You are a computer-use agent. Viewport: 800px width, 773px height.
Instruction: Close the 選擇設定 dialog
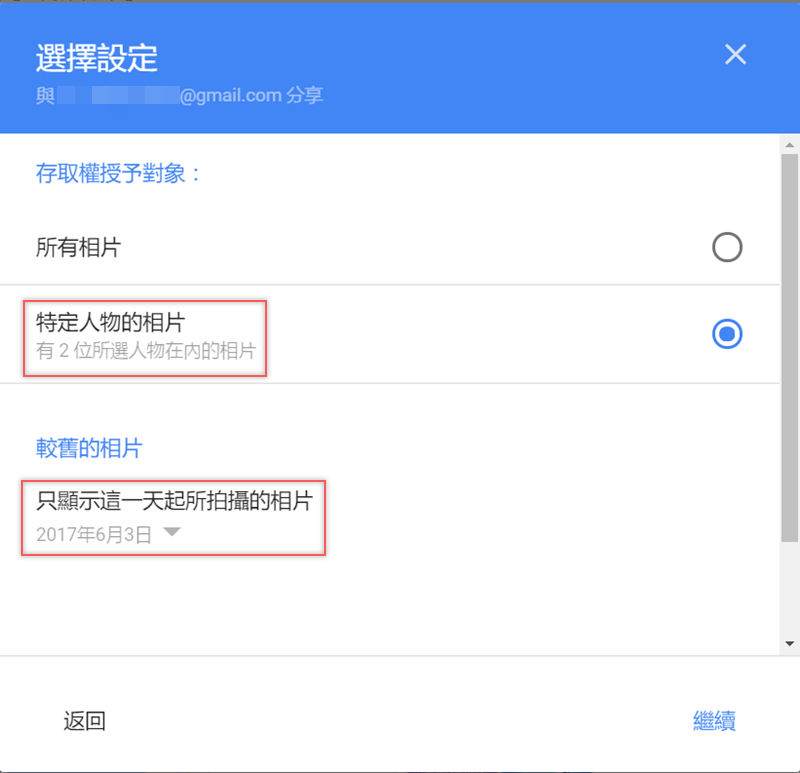(x=735, y=55)
